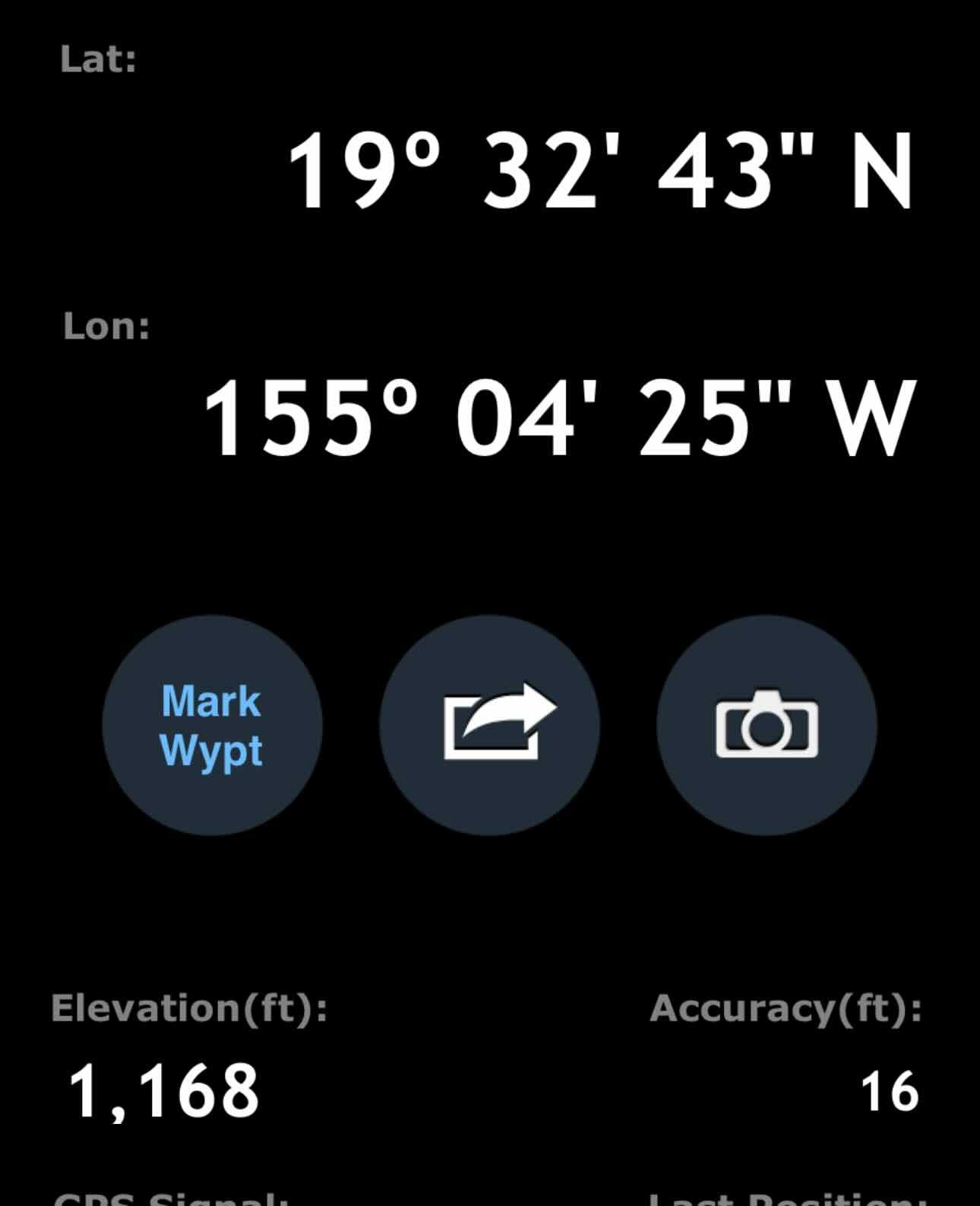The height and width of the screenshot is (1206, 980).
Task: Open the camera to take a photo
Action: click(767, 725)
